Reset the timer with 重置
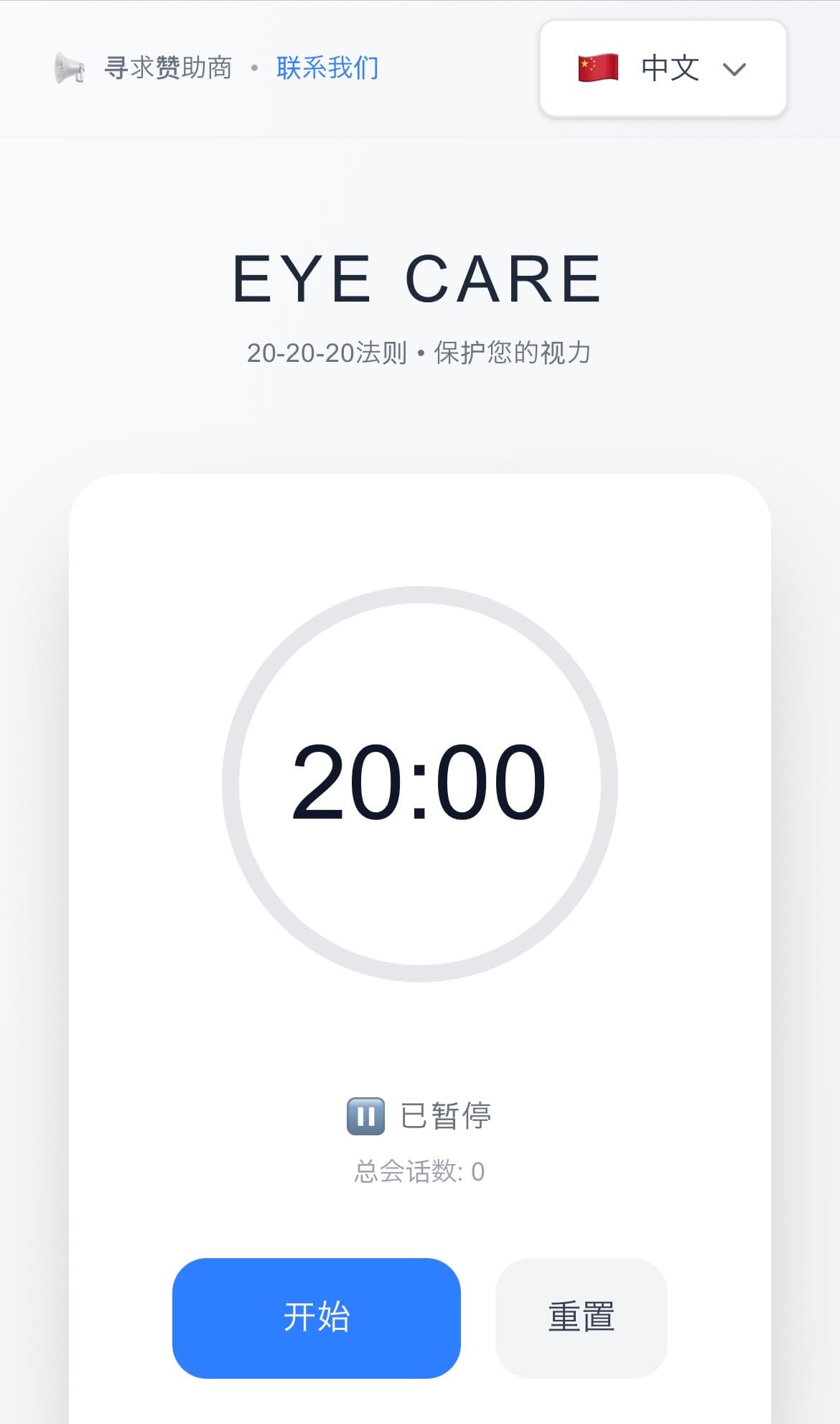The width and height of the screenshot is (840, 1424). pos(581,1318)
